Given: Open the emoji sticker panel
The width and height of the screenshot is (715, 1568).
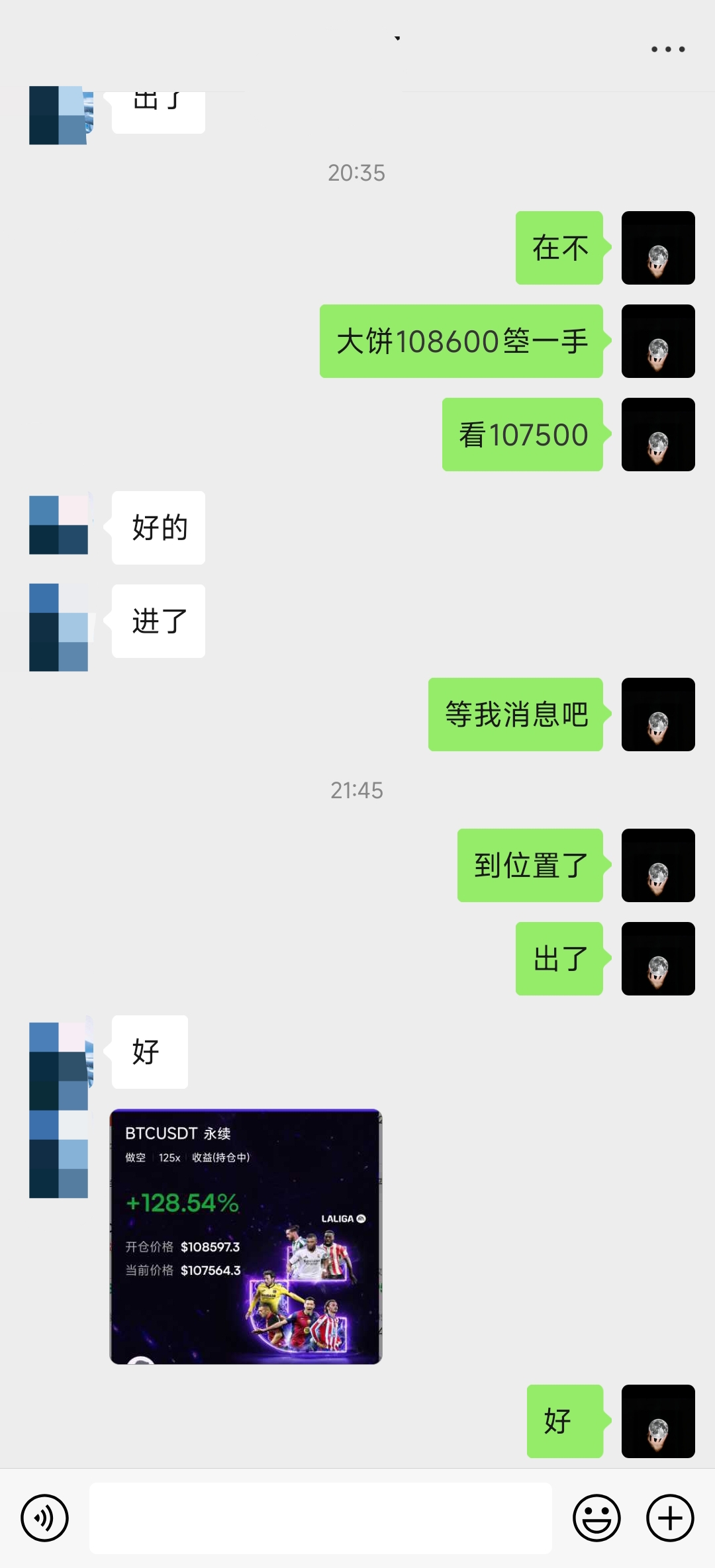Looking at the screenshot, I should 596,1518.
